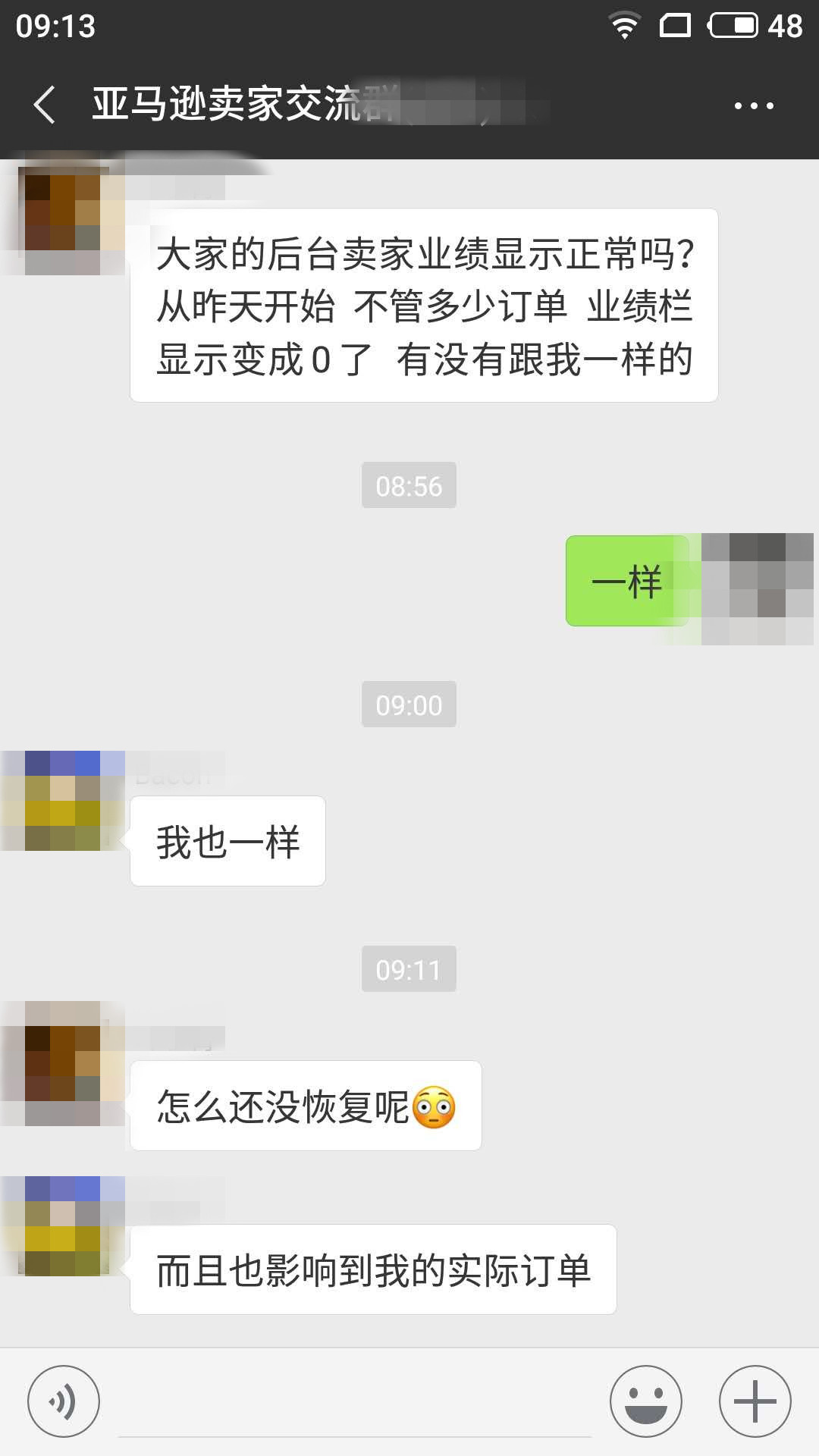Select the 我也一样 message bubble

[227, 840]
